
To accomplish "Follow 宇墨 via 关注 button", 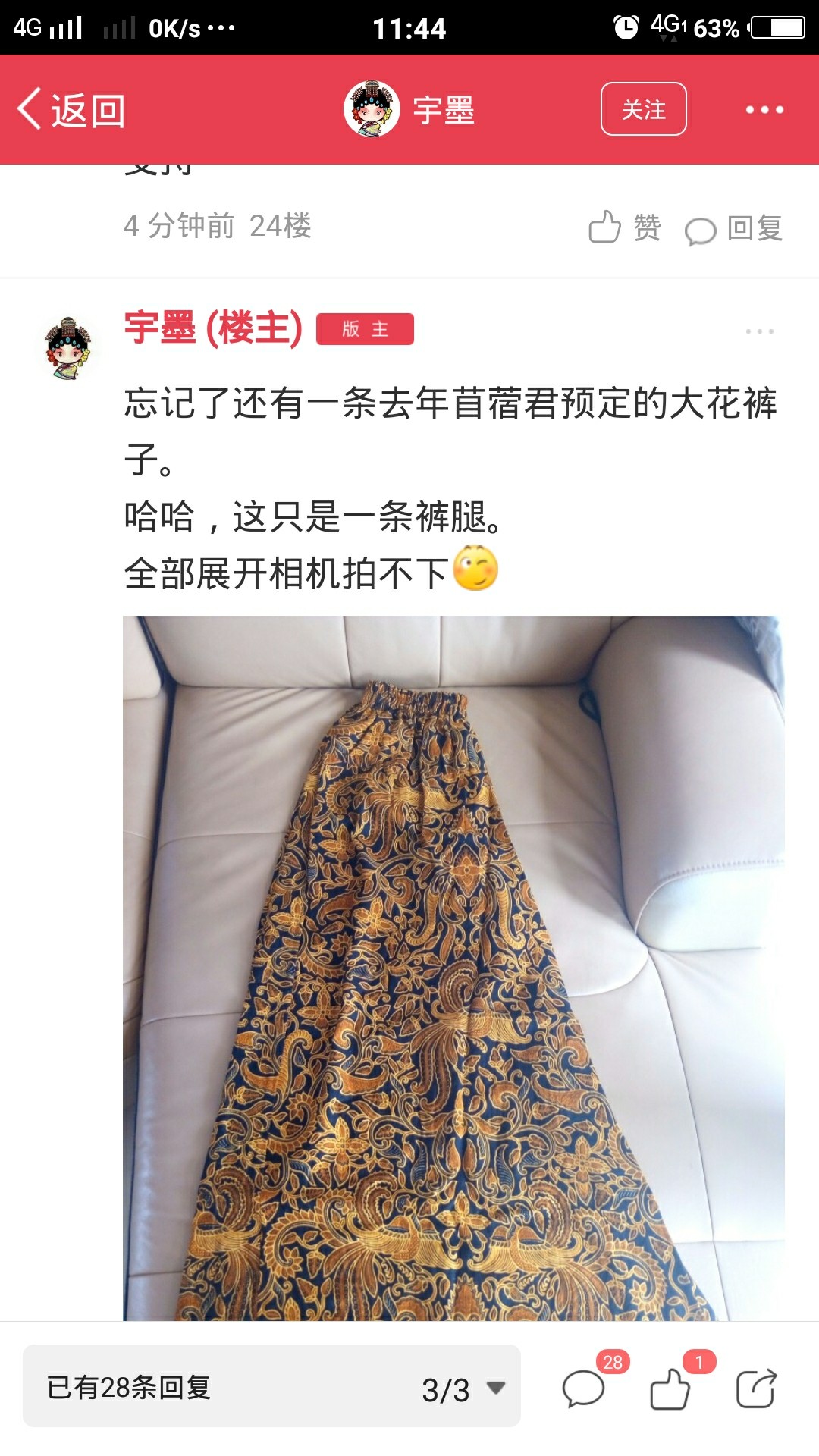I will click(644, 109).
